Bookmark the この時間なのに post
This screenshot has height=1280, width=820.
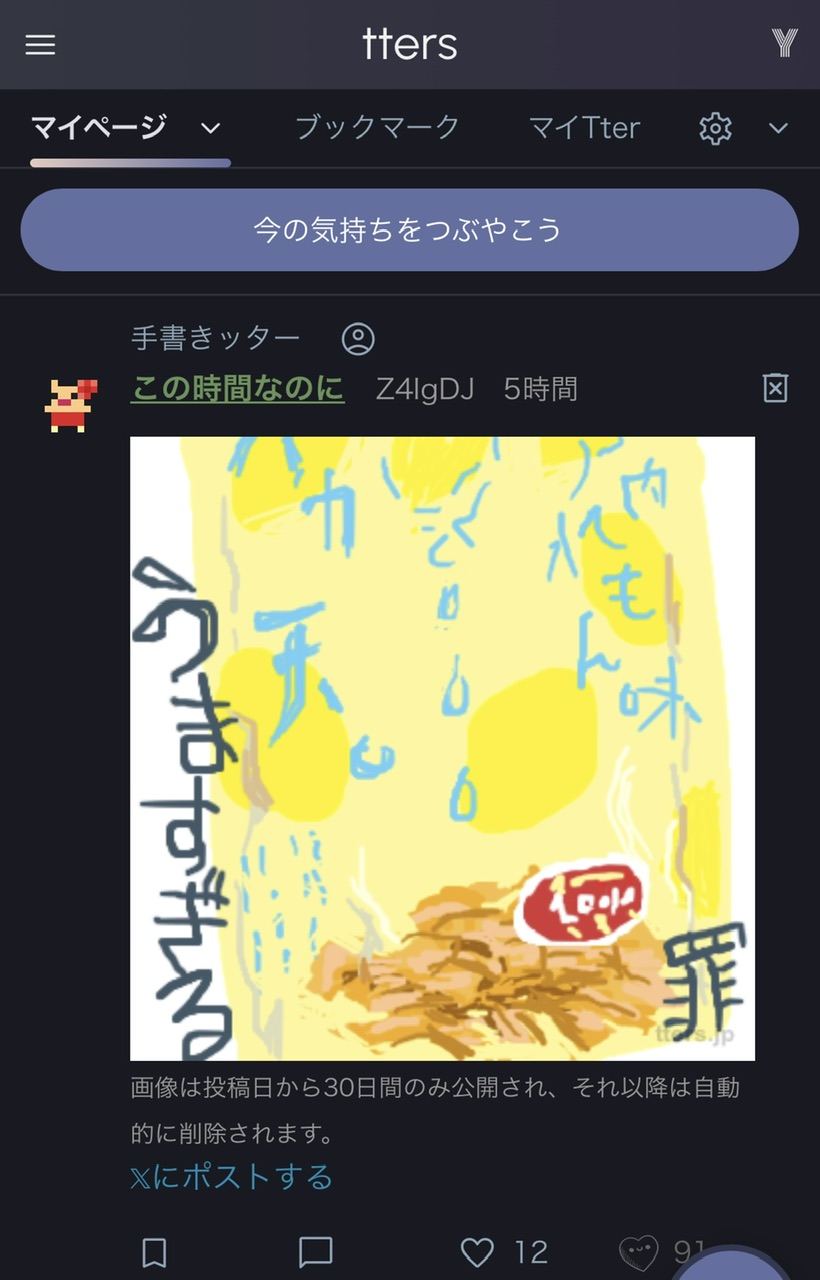[154, 1252]
